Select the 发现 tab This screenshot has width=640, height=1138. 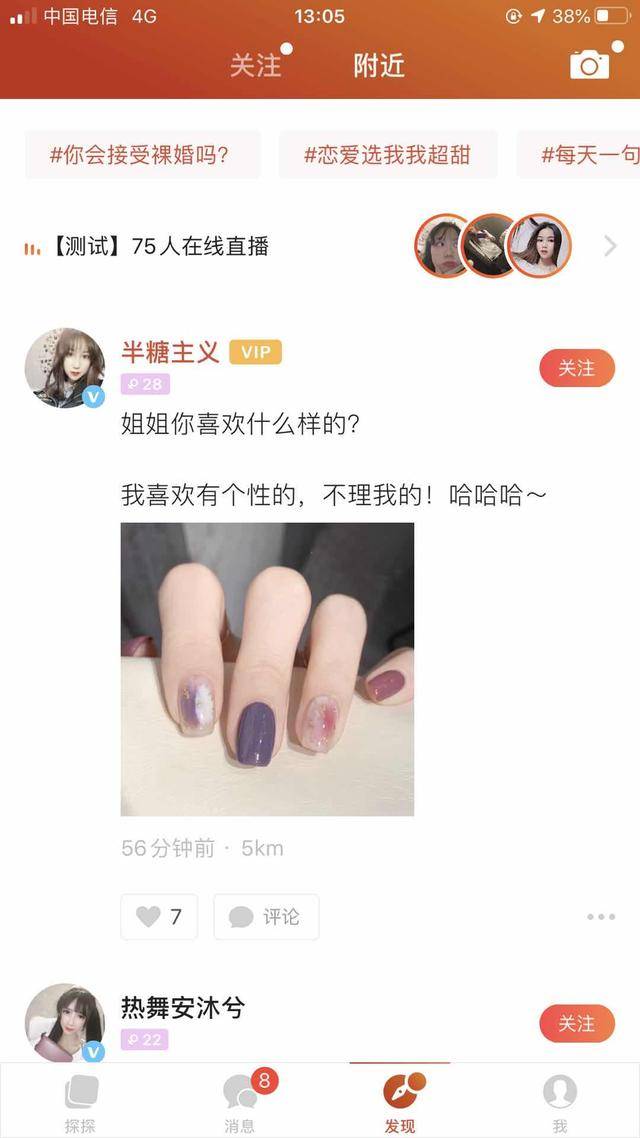pos(400,1102)
